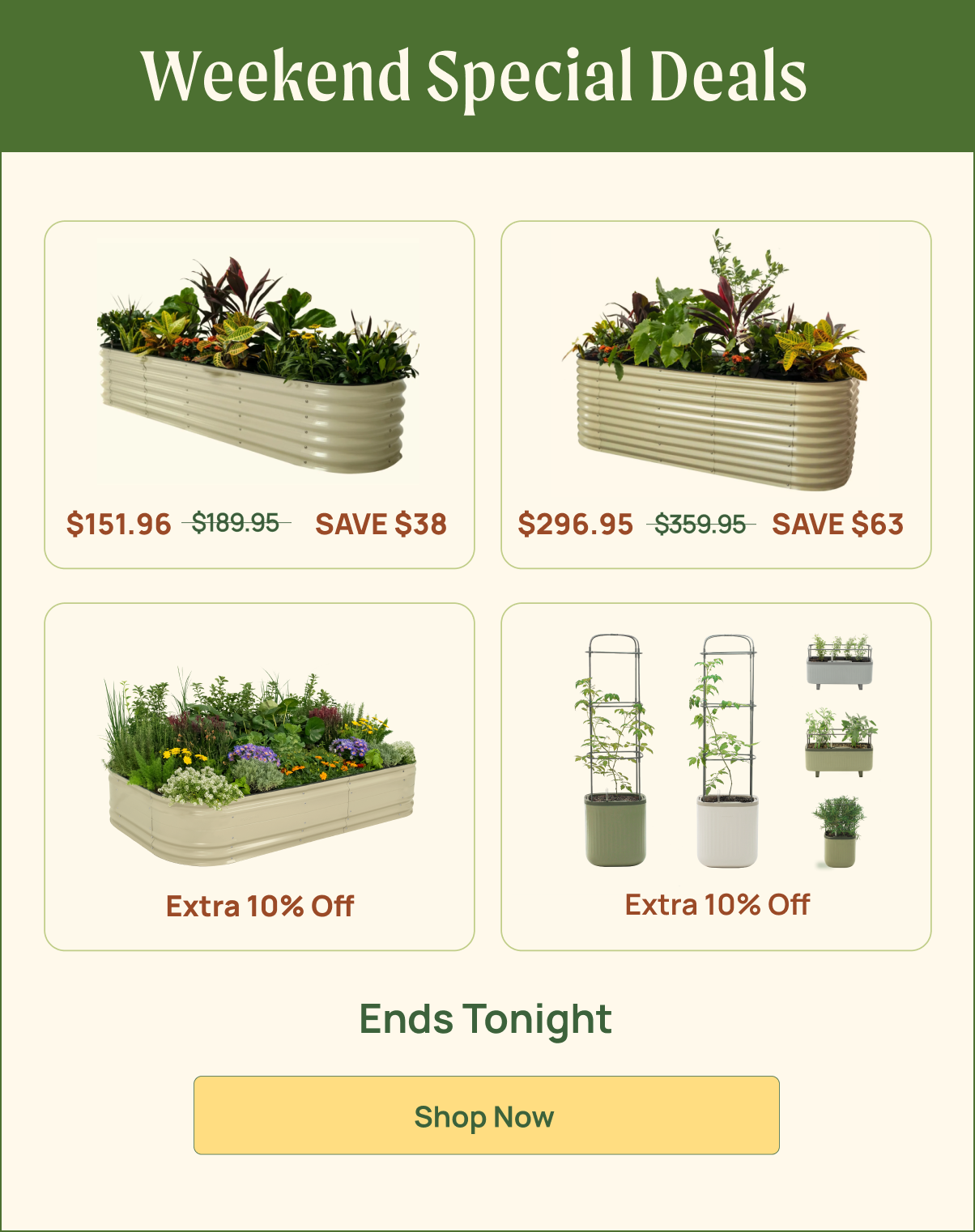Open the $296.95 raised garden bed deal
Viewport: 975px width, 1232px height.
pos(716,394)
